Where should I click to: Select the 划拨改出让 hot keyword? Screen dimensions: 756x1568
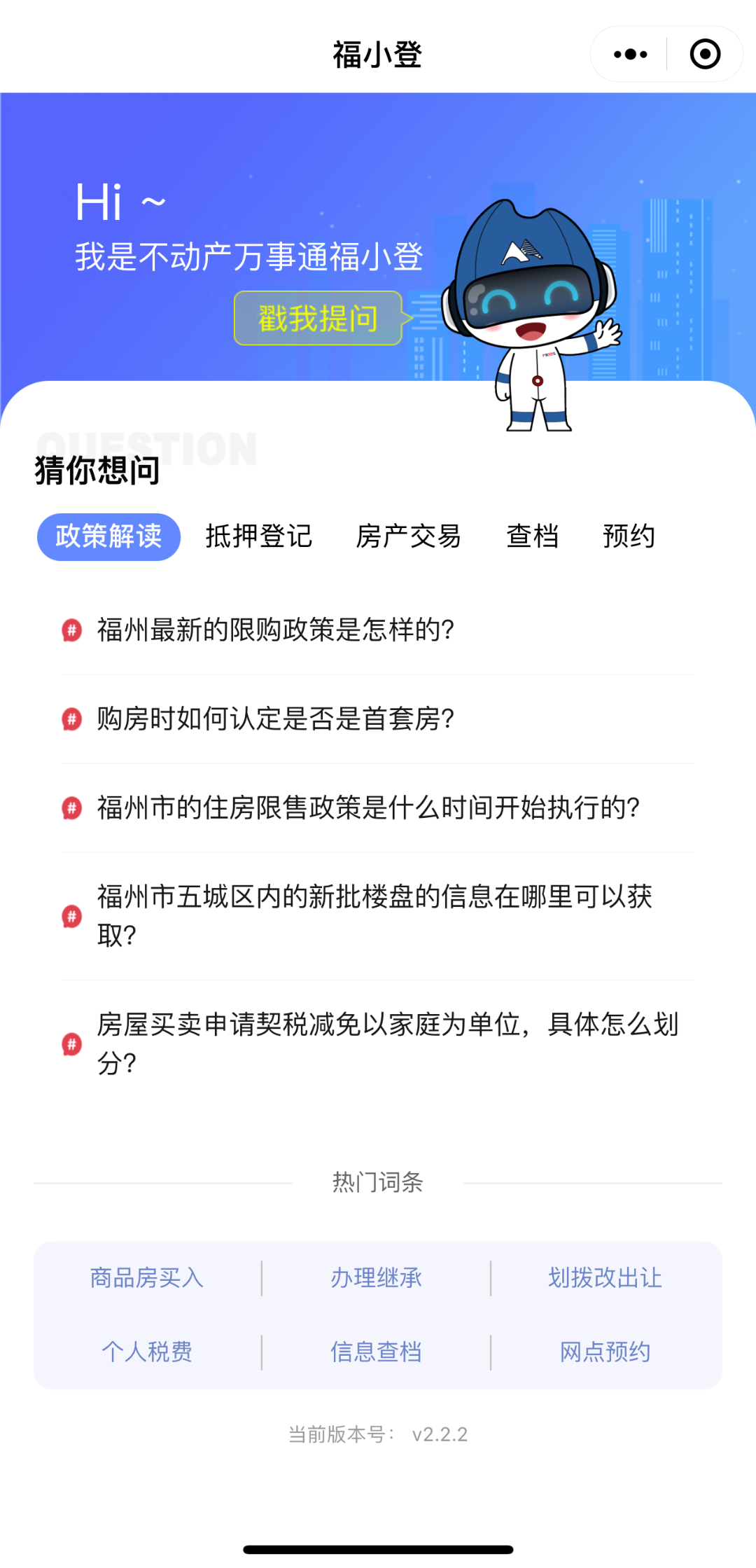[x=605, y=1278]
